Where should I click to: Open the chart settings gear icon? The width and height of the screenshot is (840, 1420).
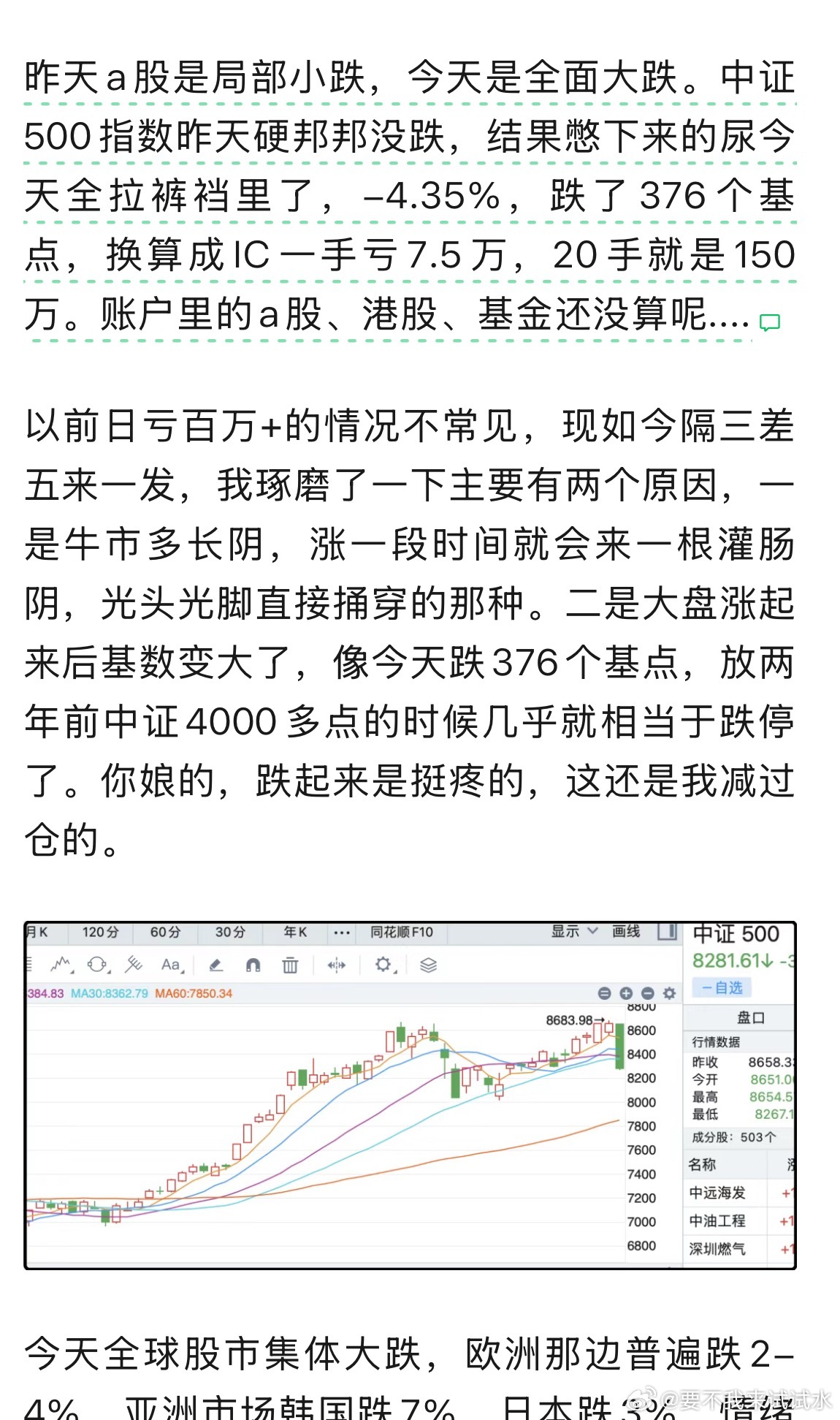click(x=383, y=964)
